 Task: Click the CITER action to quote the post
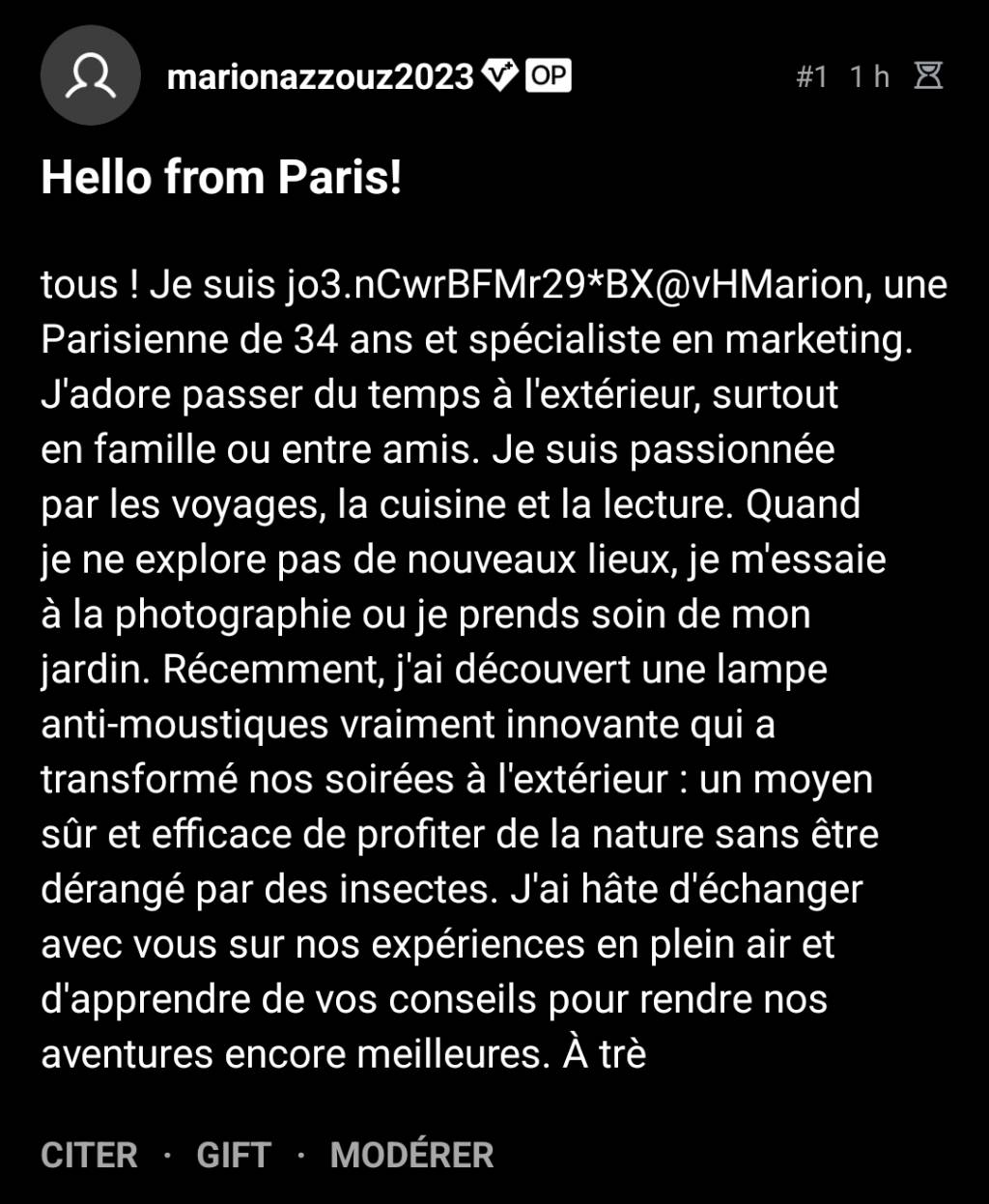point(88,1155)
